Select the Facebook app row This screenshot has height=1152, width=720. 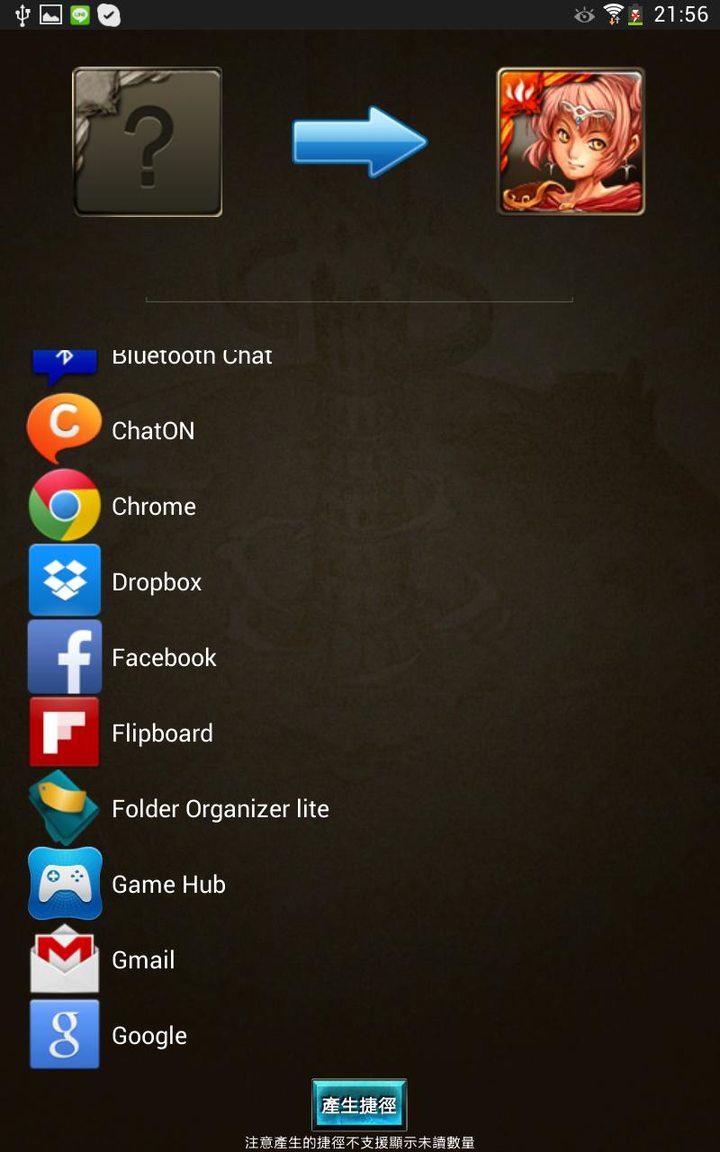tap(163, 658)
